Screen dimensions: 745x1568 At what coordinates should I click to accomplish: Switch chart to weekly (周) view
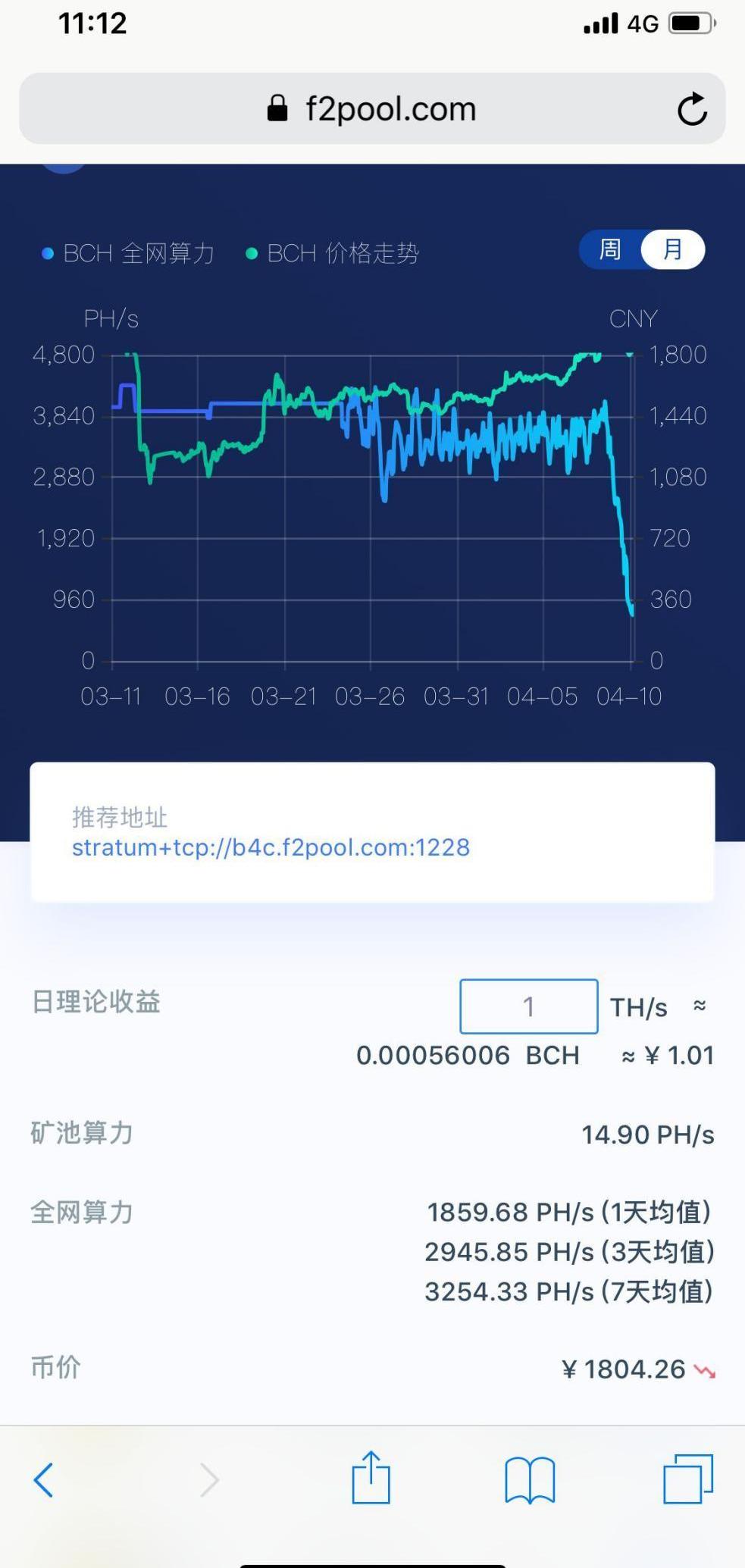click(611, 249)
